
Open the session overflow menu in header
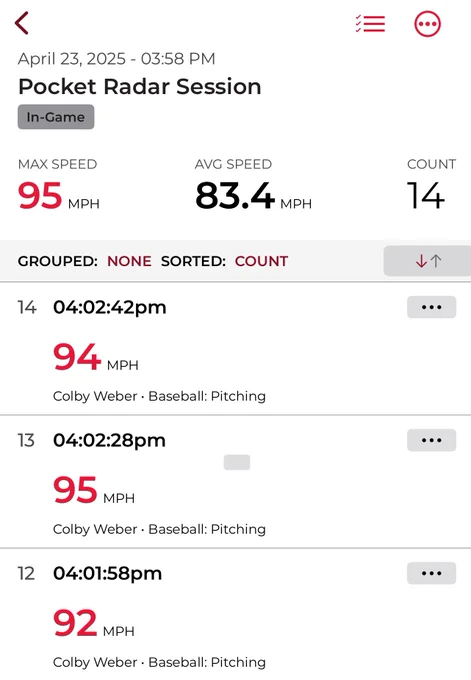428,24
